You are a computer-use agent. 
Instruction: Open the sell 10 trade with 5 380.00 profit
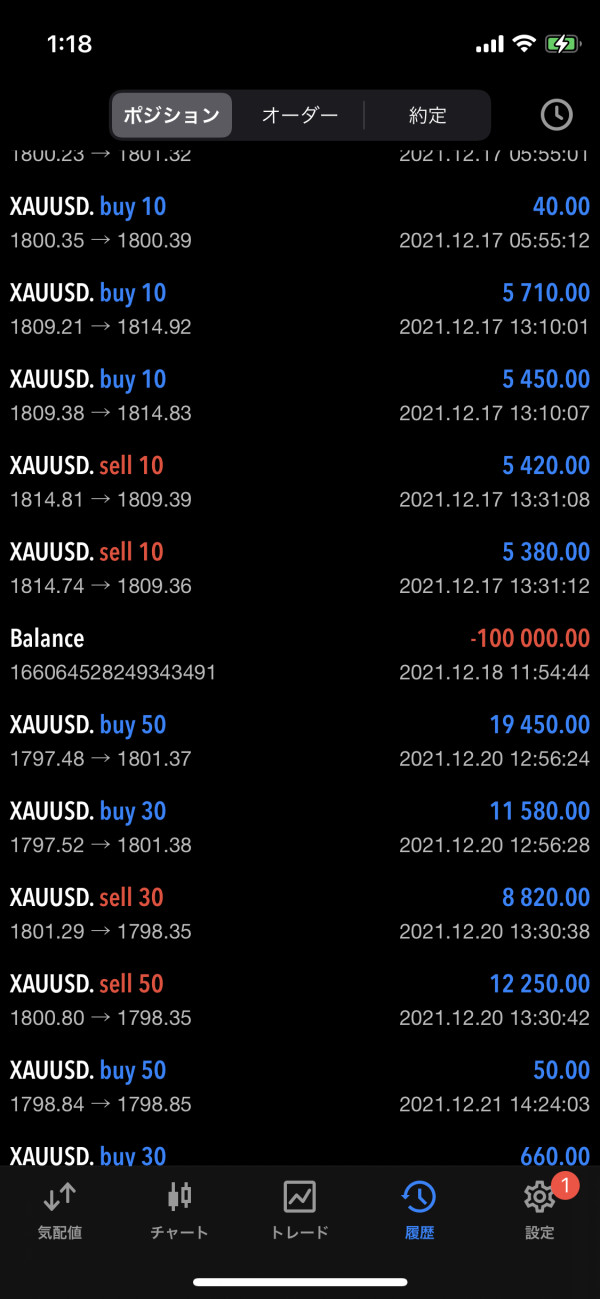(300, 568)
